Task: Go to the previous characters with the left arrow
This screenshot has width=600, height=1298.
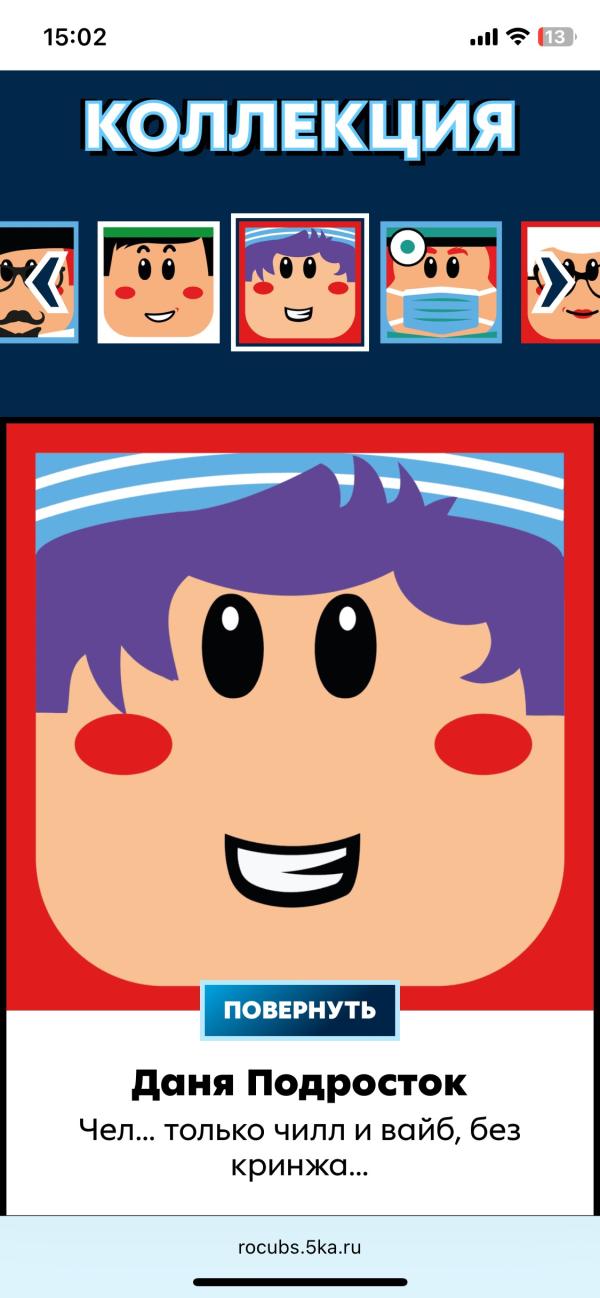Action: click(48, 282)
